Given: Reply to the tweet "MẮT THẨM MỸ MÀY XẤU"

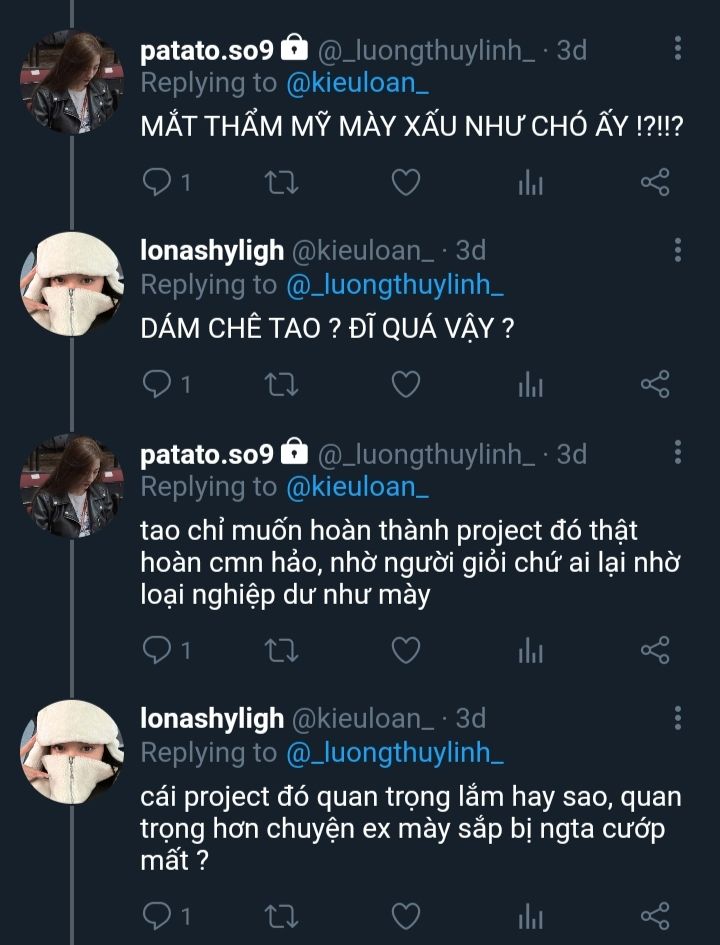Looking at the screenshot, I should (x=157, y=183).
